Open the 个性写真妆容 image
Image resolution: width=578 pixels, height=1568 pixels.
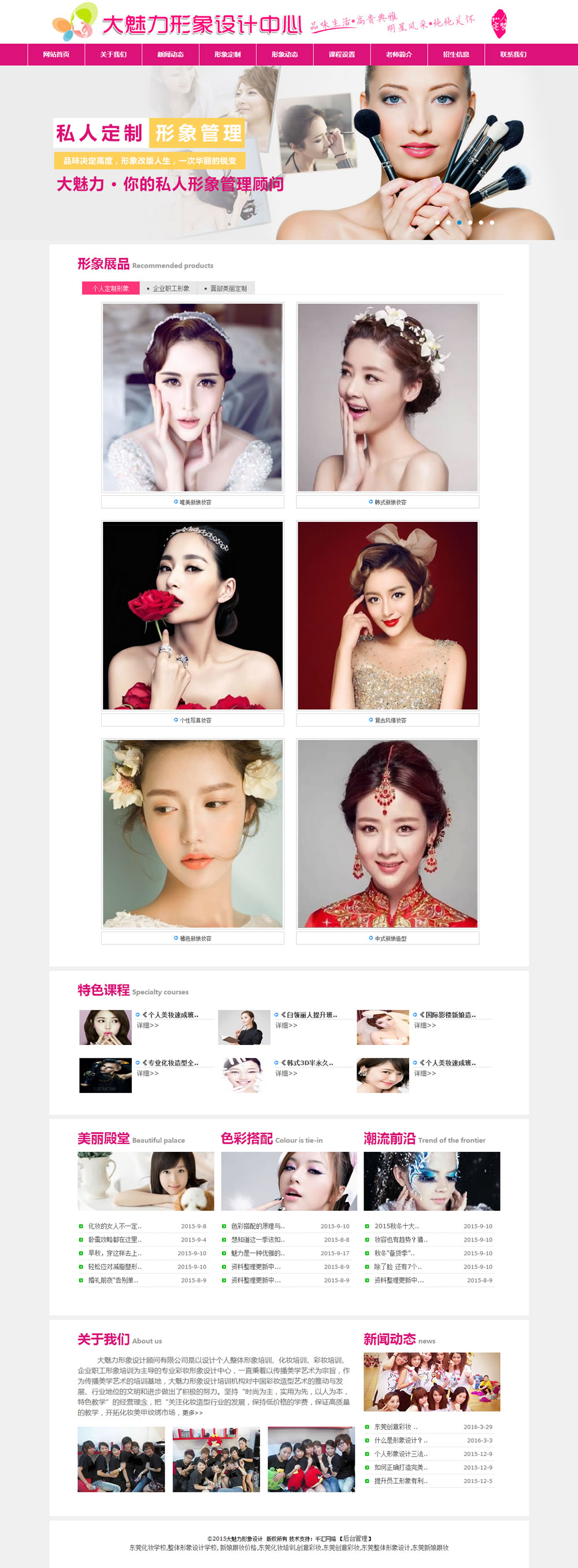(192, 615)
